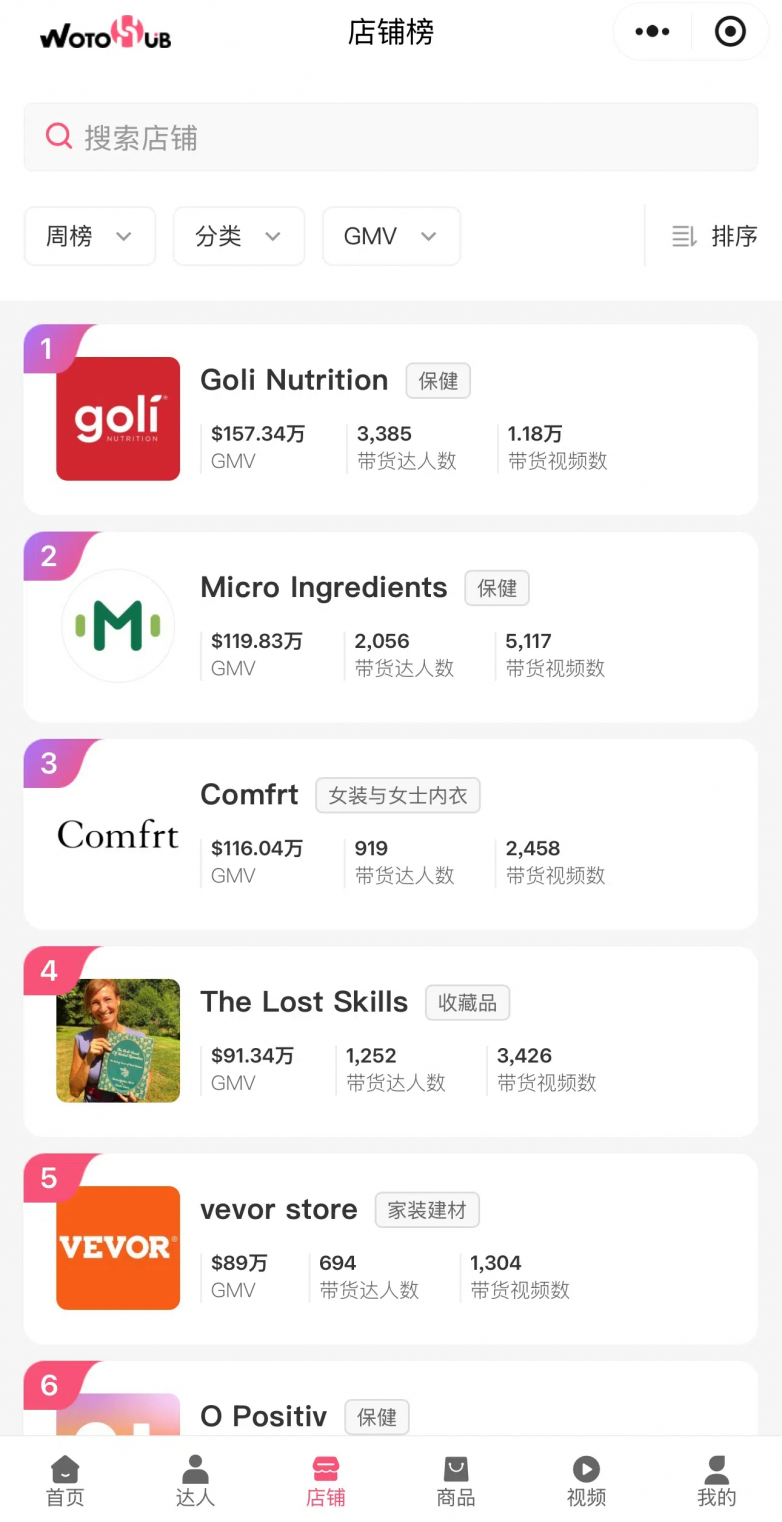
Task: Expand the 周榜 ranking period dropdown
Action: 89,236
